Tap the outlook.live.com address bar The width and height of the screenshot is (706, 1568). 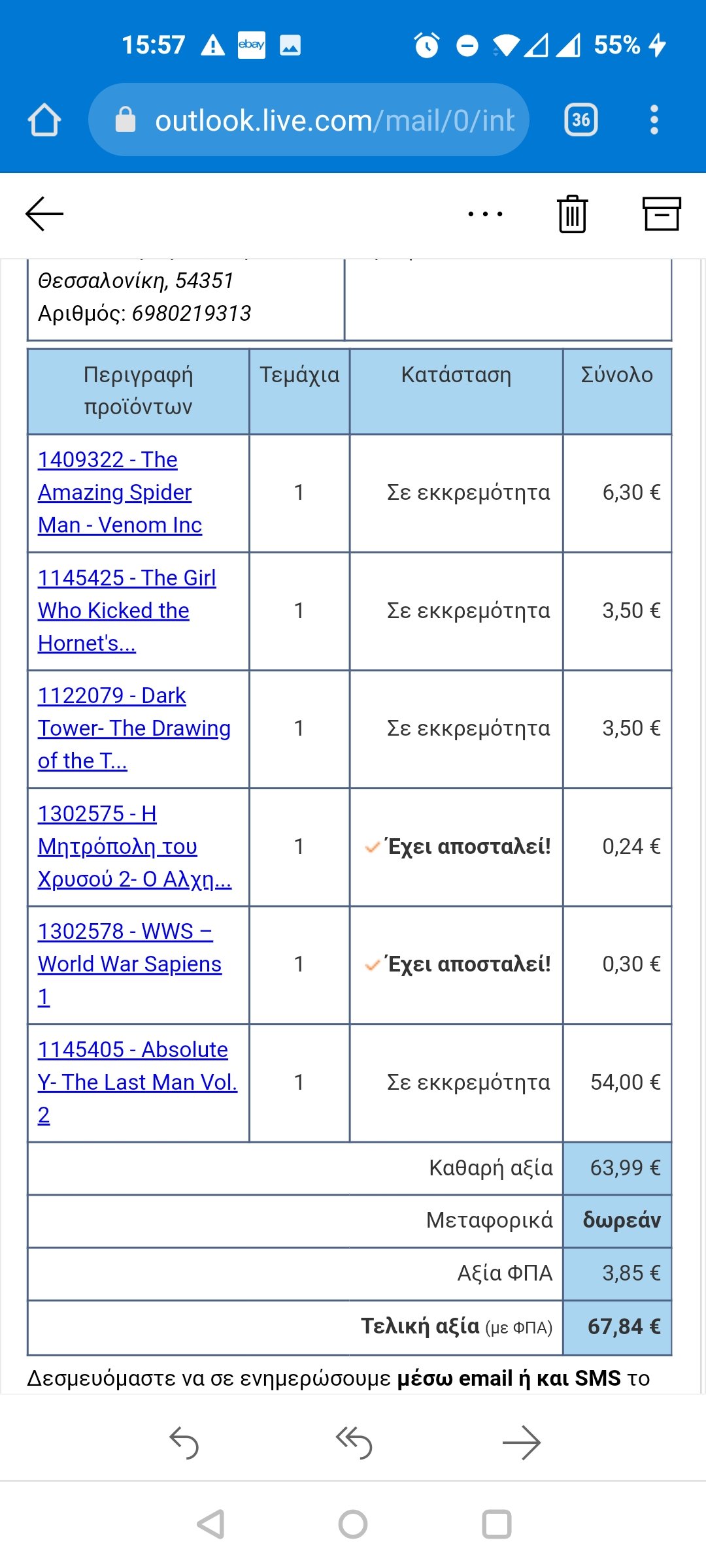309,120
